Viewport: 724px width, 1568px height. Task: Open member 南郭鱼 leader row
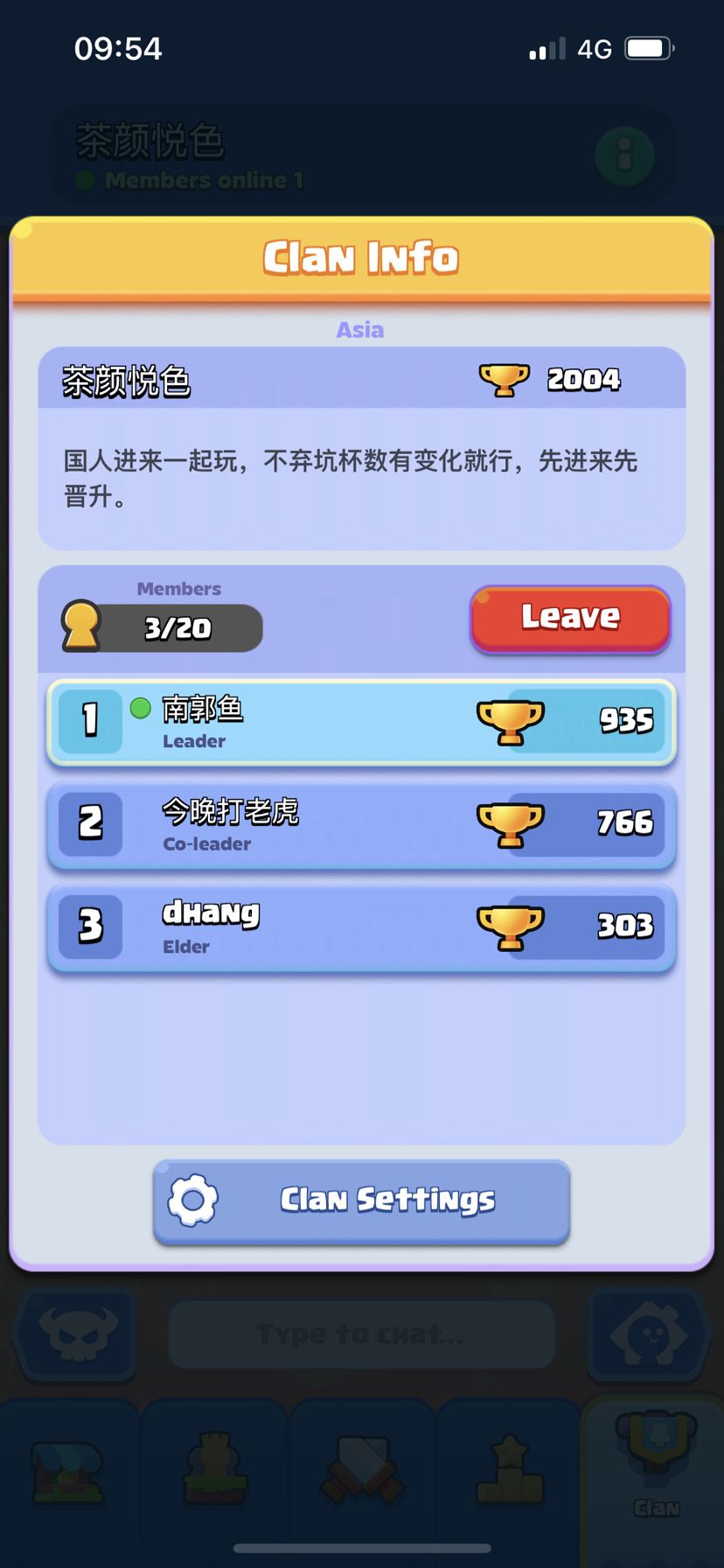(x=361, y=722)
